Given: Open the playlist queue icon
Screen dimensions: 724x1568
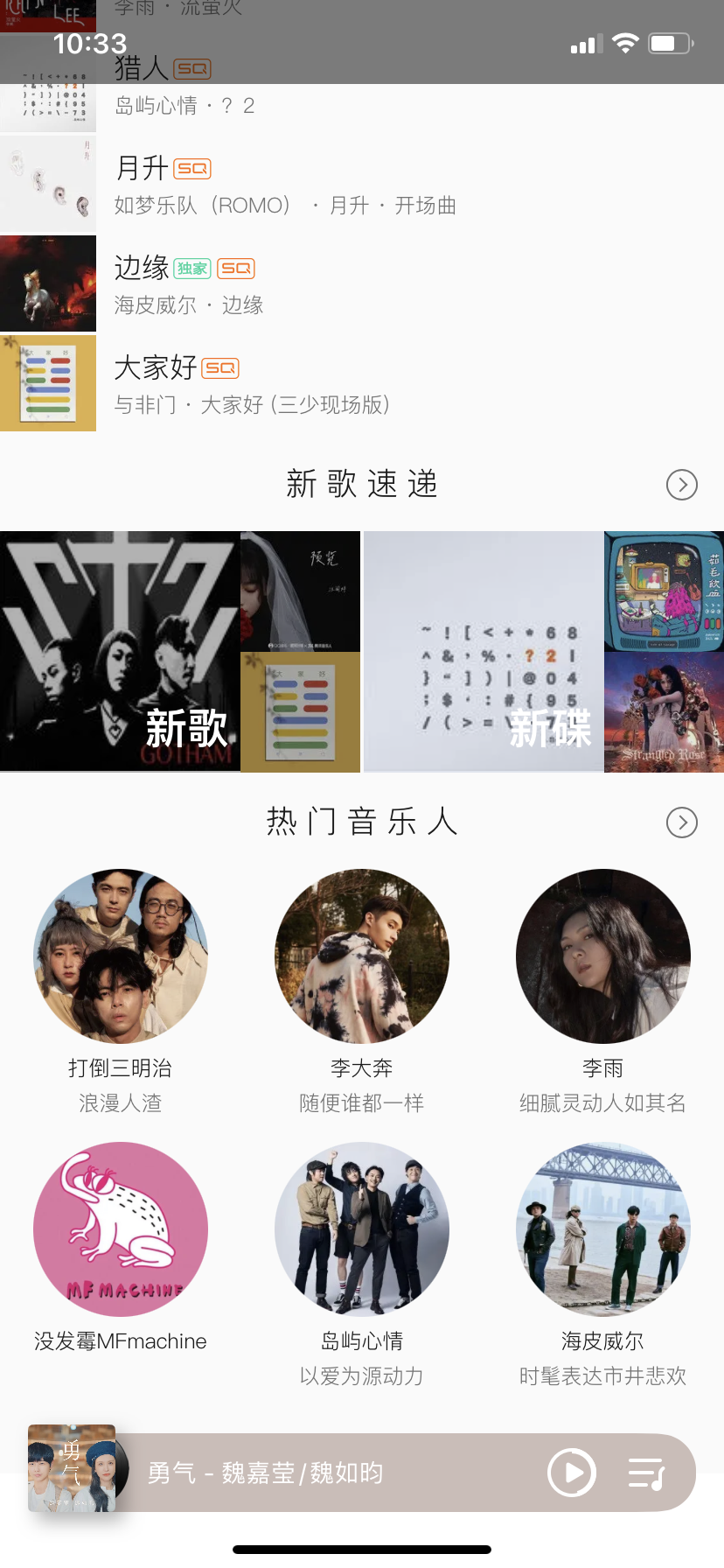Looking at the screenshot, I should (647, 1473).
